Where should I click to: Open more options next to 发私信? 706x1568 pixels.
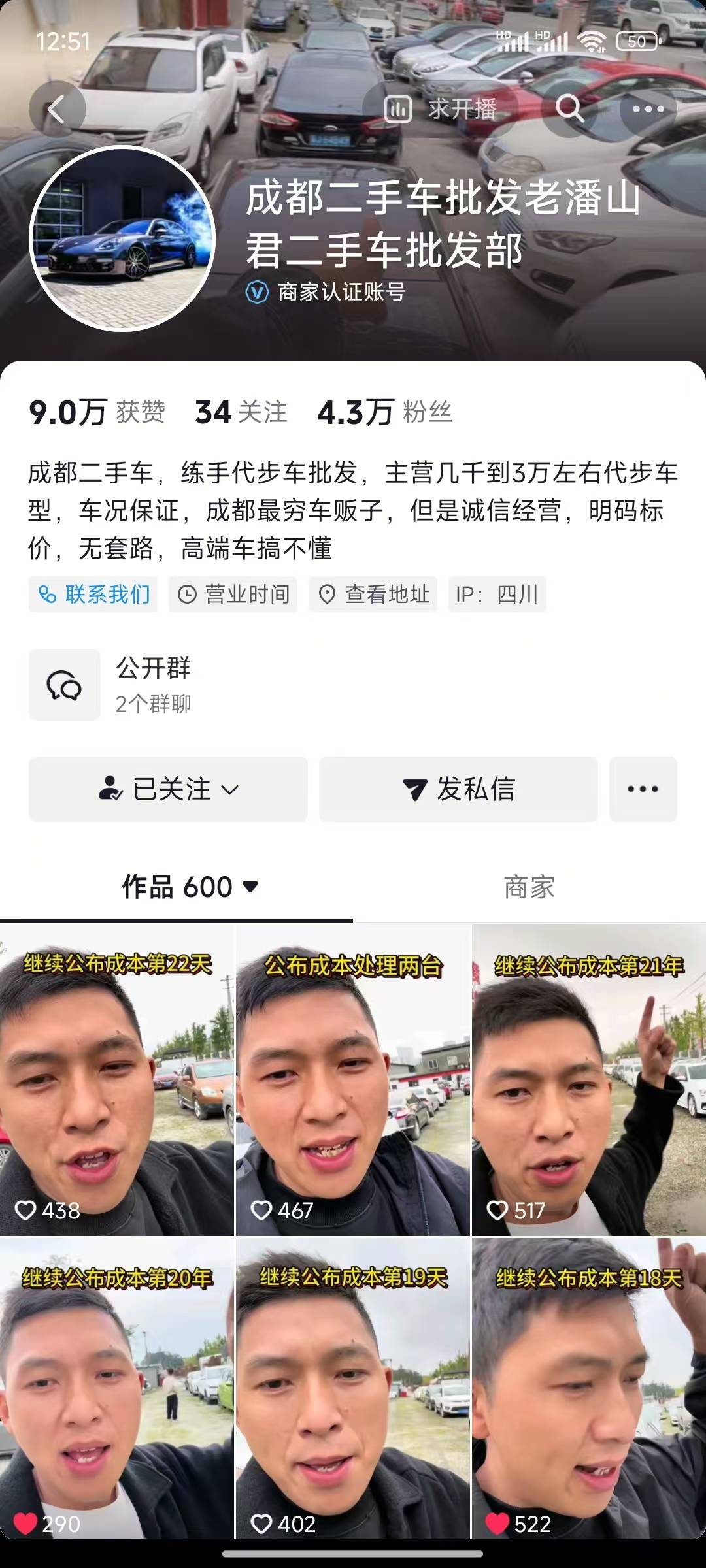click(x=643, y=789)
